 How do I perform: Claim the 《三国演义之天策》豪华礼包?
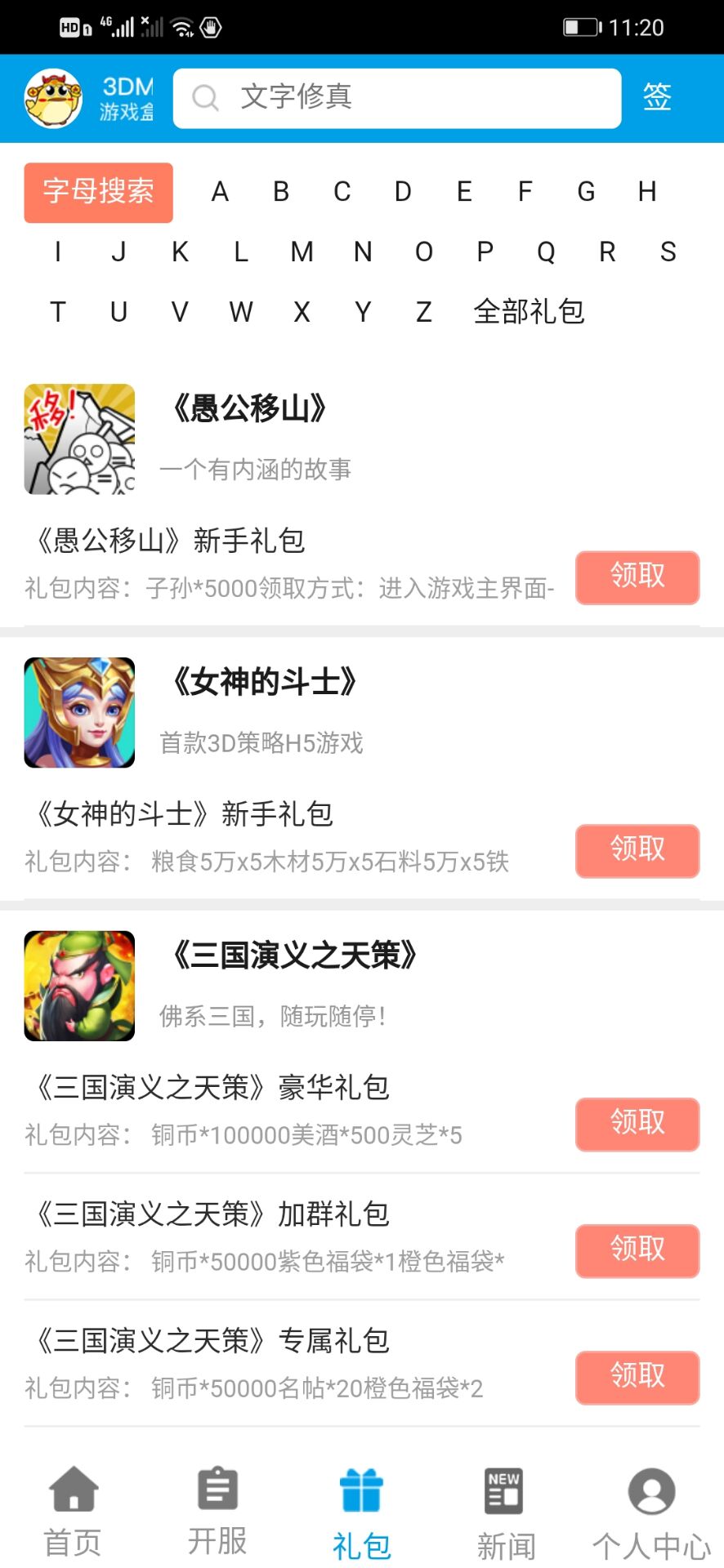coord(637,1125)
